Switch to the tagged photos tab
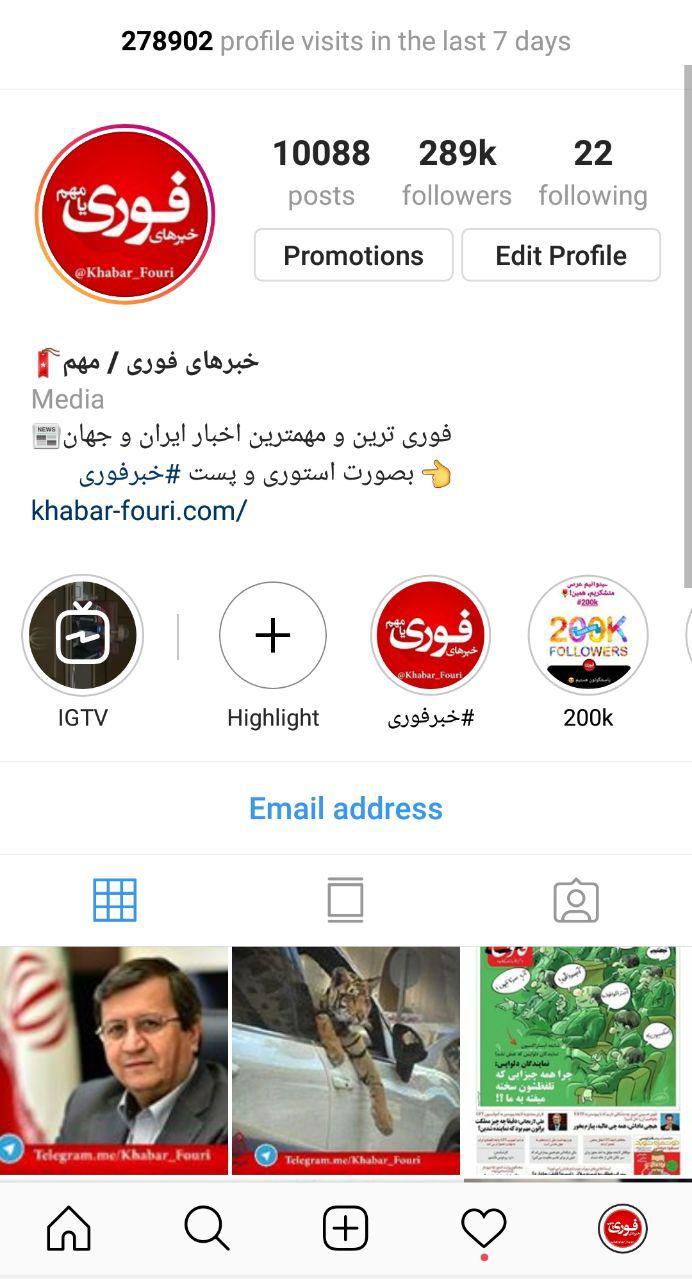692x1279 pixels. pos(576,900)
